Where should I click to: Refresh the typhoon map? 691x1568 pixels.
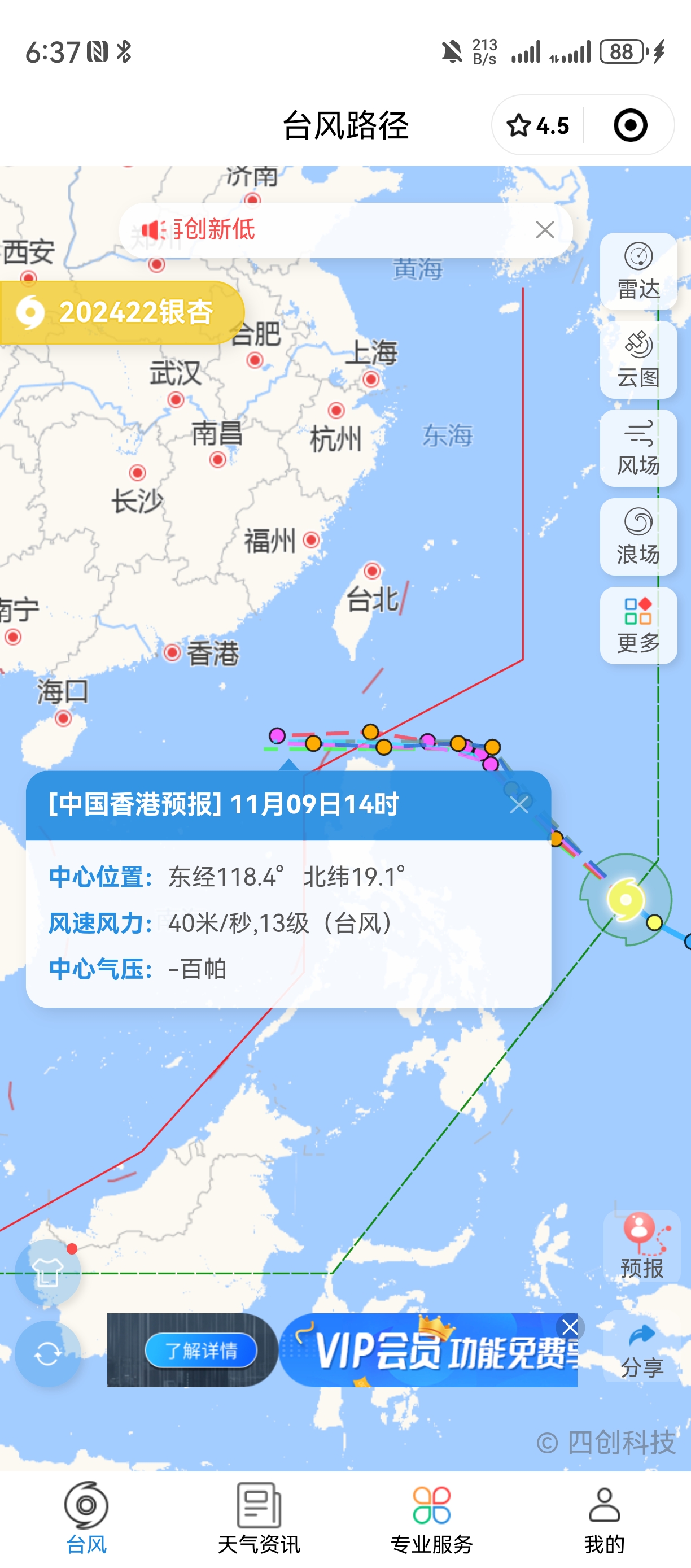[x=47, y=1354]
